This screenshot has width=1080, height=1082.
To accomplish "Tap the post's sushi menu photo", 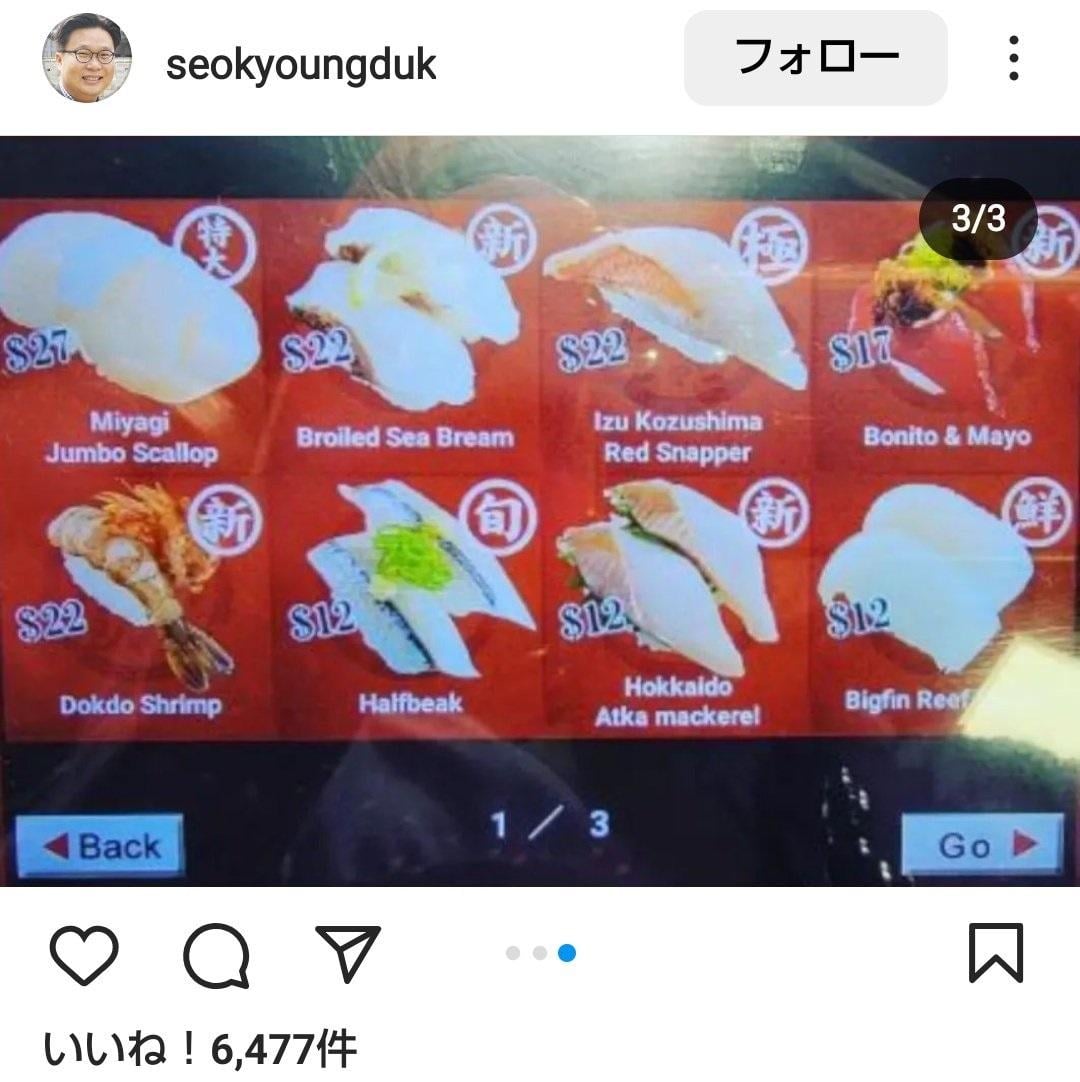I will [540, 510].
